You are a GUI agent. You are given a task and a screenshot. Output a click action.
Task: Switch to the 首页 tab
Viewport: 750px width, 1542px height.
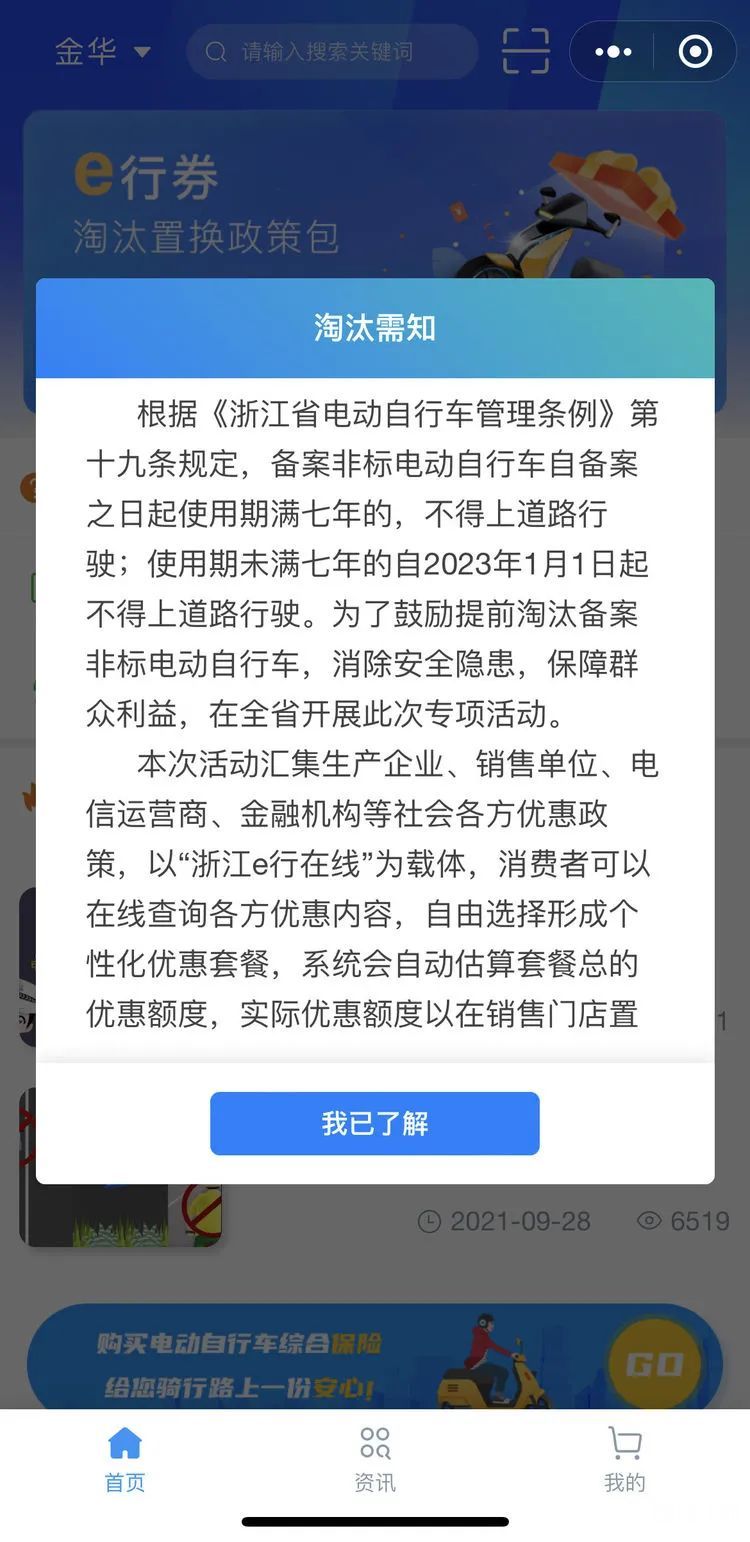tap(125, 1459)
